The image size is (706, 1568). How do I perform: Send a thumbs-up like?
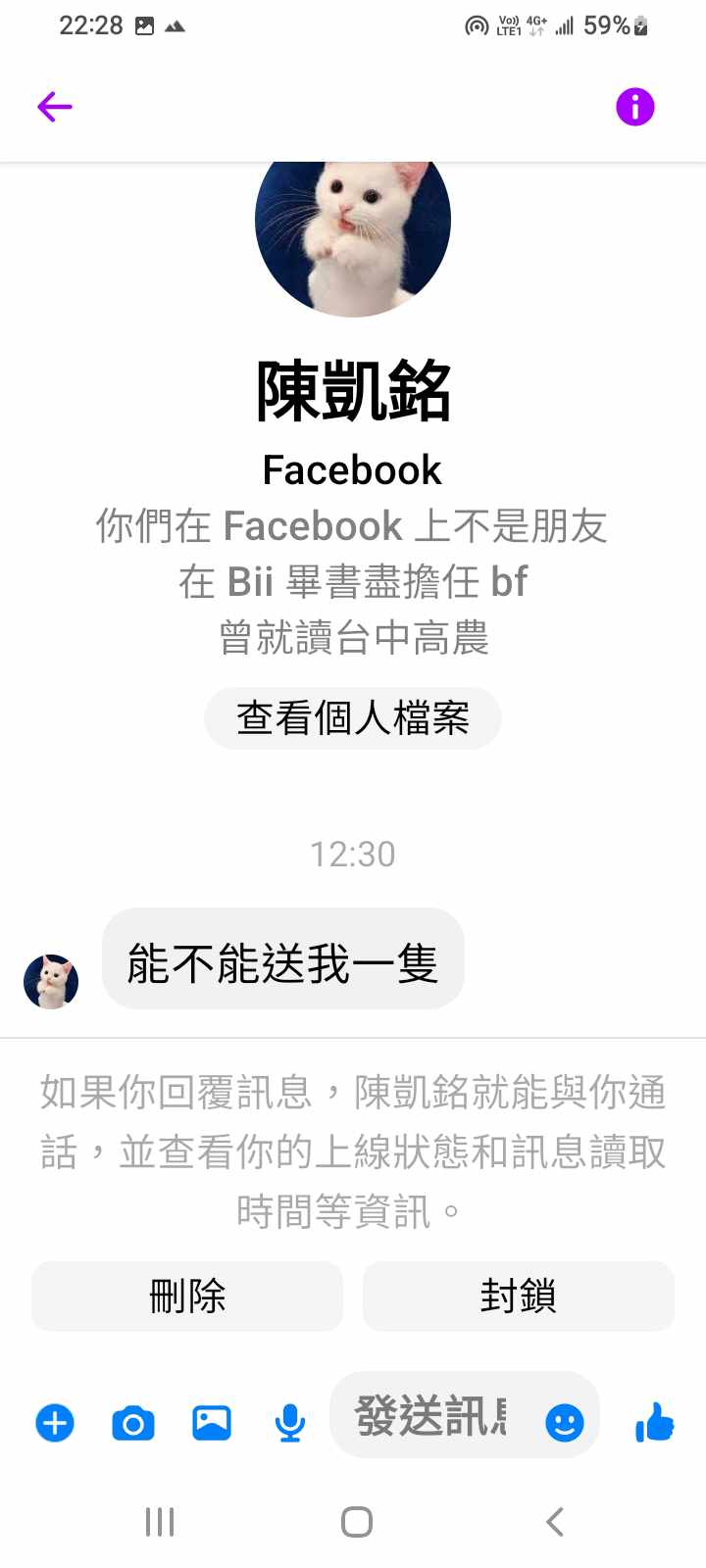[655, 1422]
